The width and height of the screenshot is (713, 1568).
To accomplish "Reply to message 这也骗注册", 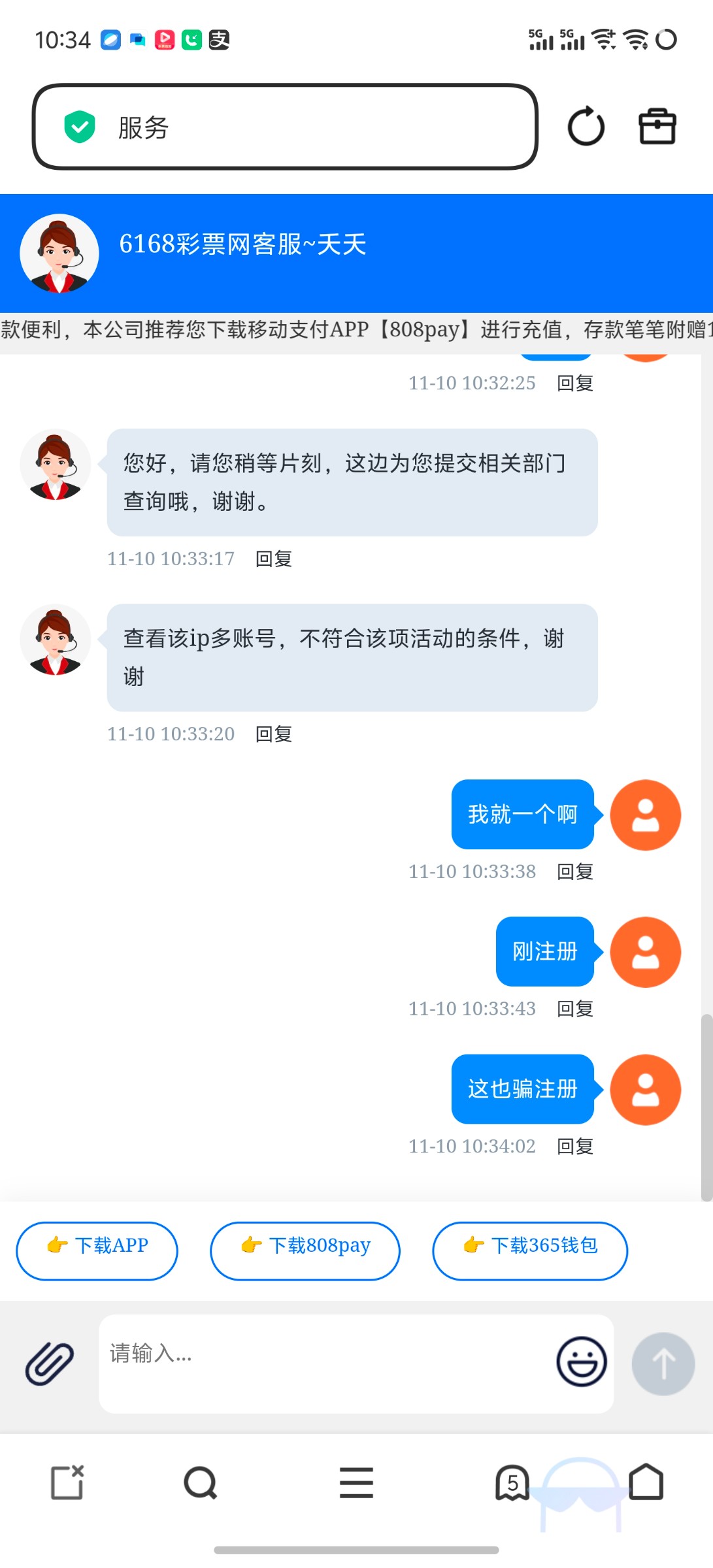I will [575, 1147].
